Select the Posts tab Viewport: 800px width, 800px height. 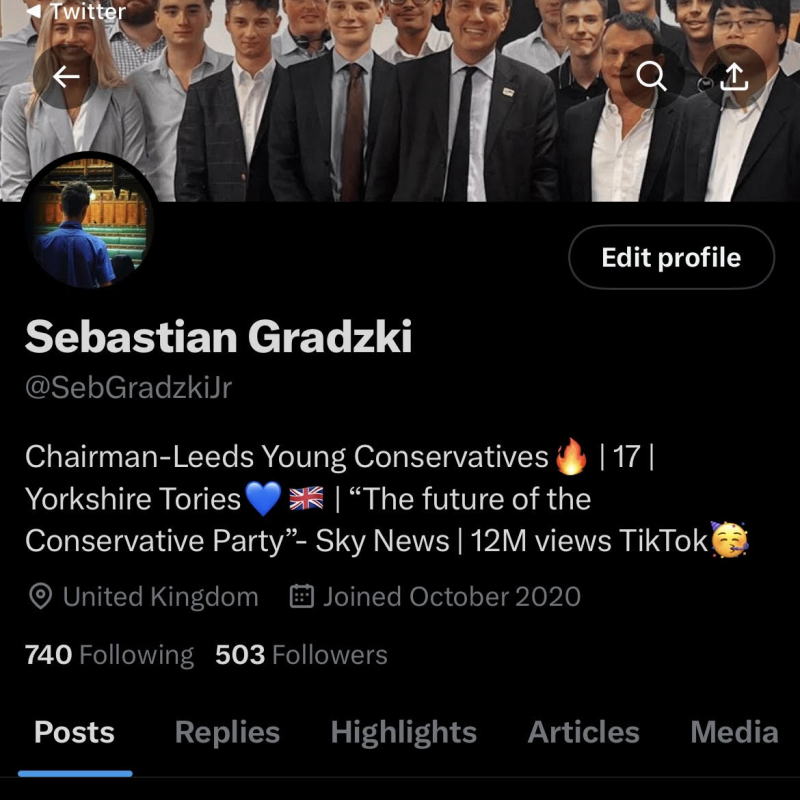click(x=74, y=732)
